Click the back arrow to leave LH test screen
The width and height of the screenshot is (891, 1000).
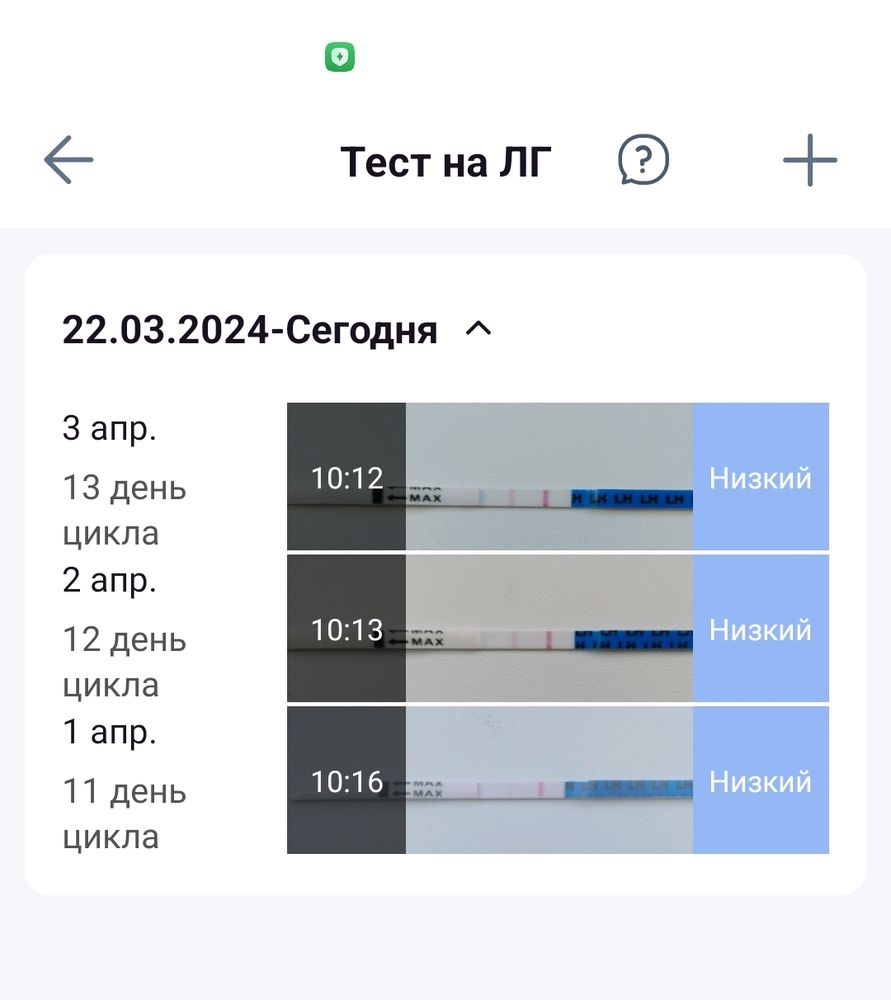[x=66, y=159]
